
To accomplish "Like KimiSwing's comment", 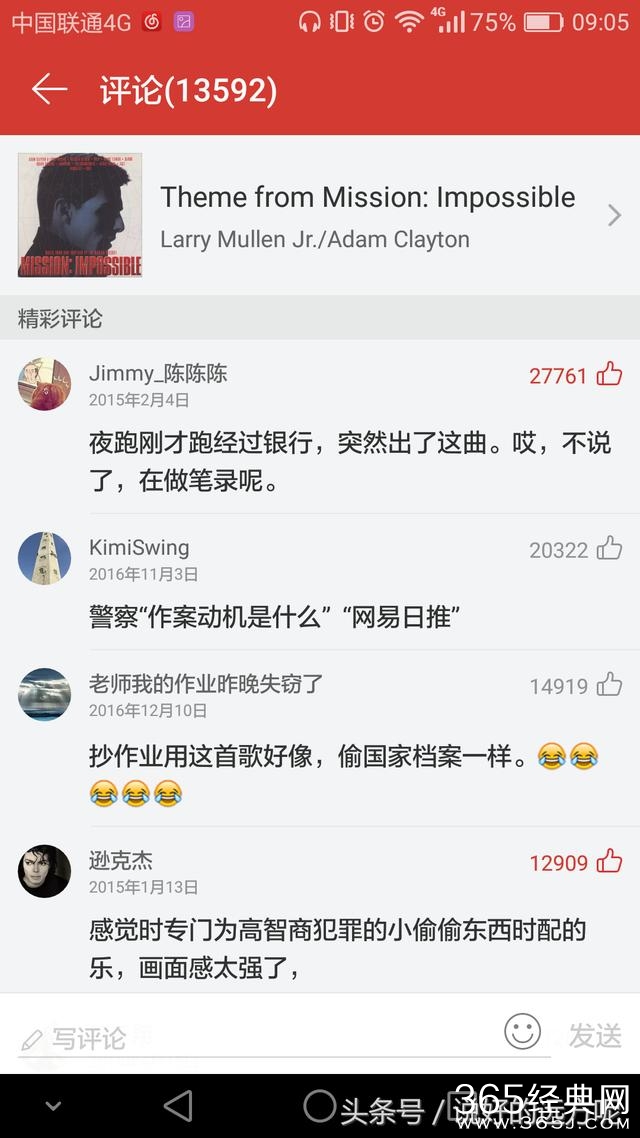I will 609,548.
